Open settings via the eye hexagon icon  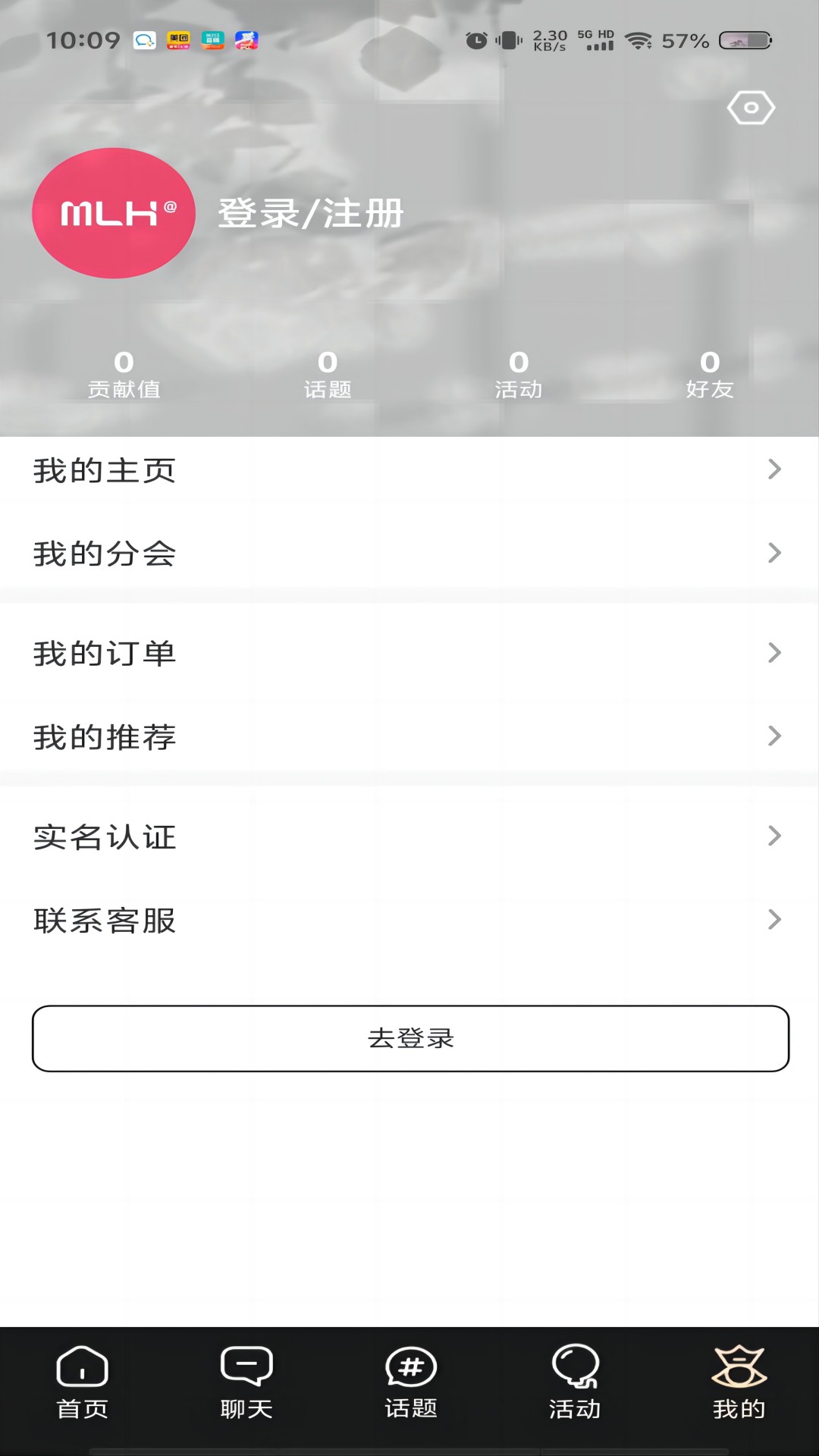[x=749, y=108]
